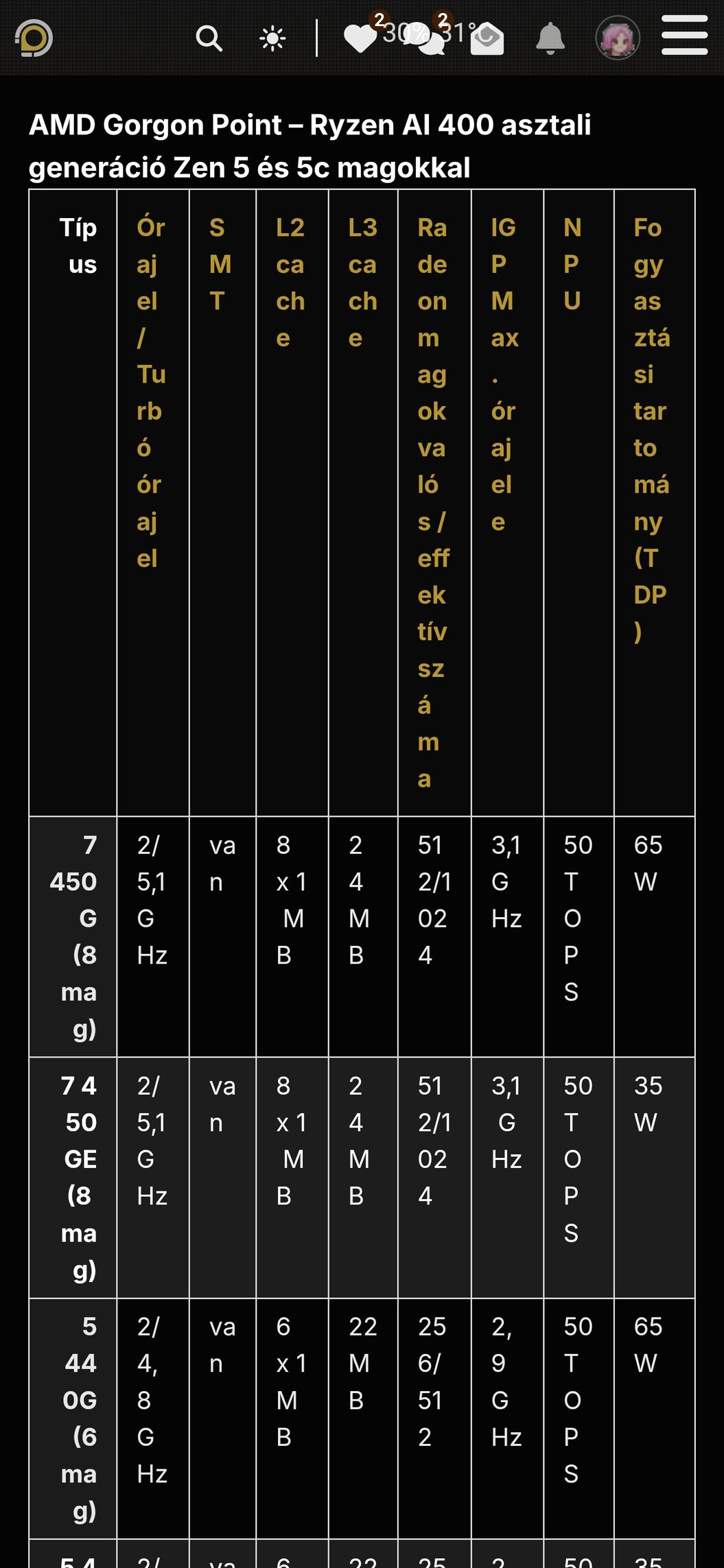This screenshot has width=724, height=1568.
Task: Open the profile avatar
Action: pos(618,38)
